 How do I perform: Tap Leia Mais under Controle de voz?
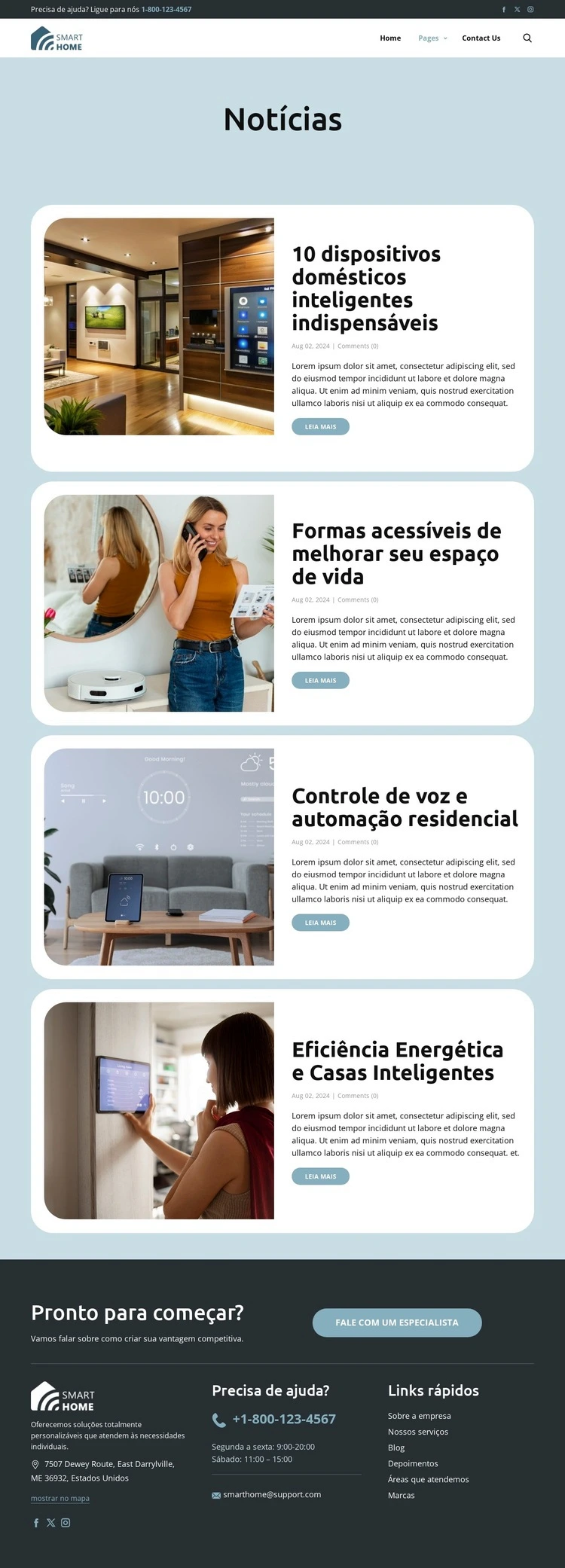[320, 923]
